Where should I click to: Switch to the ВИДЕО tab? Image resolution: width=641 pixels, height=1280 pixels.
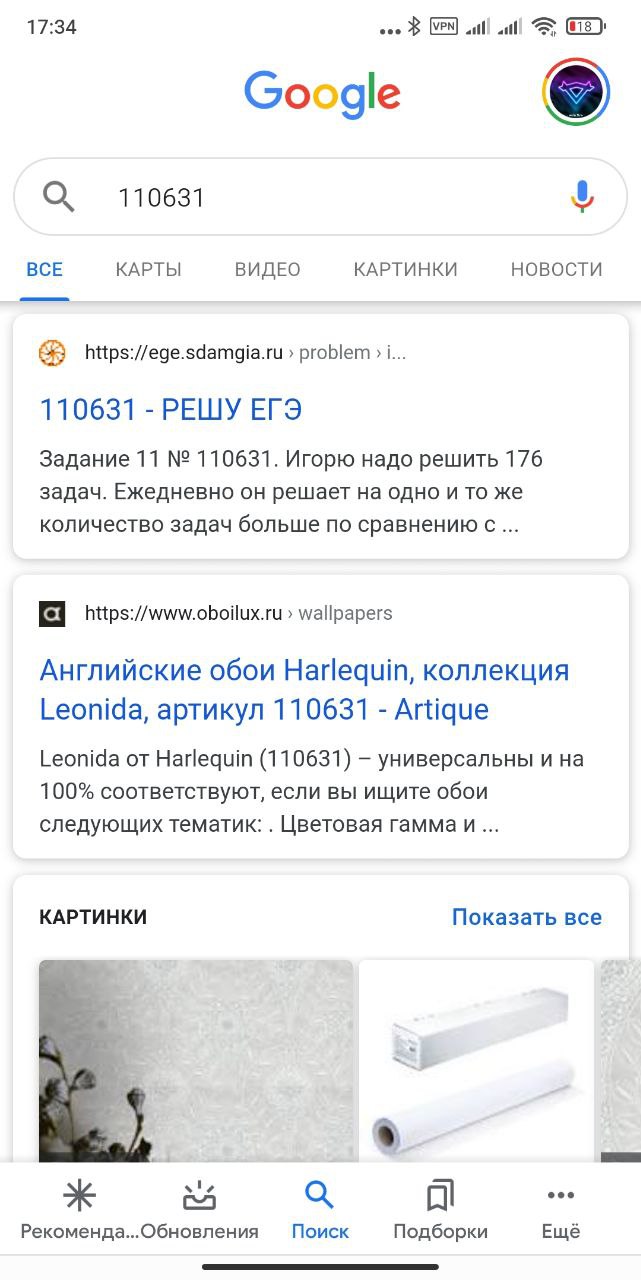267,269
